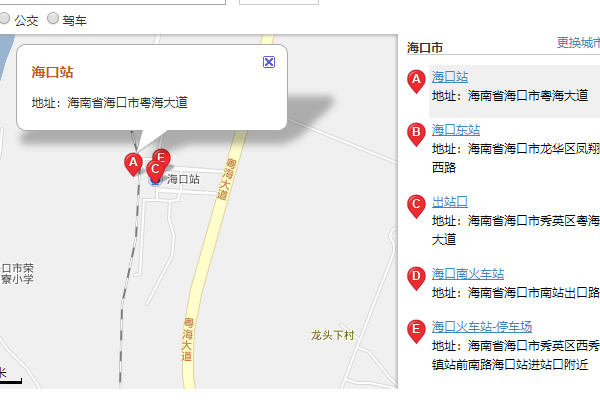Open the 海口东站 result link
The height and width of the screenshot is (400, 600).
pos(456,130)
